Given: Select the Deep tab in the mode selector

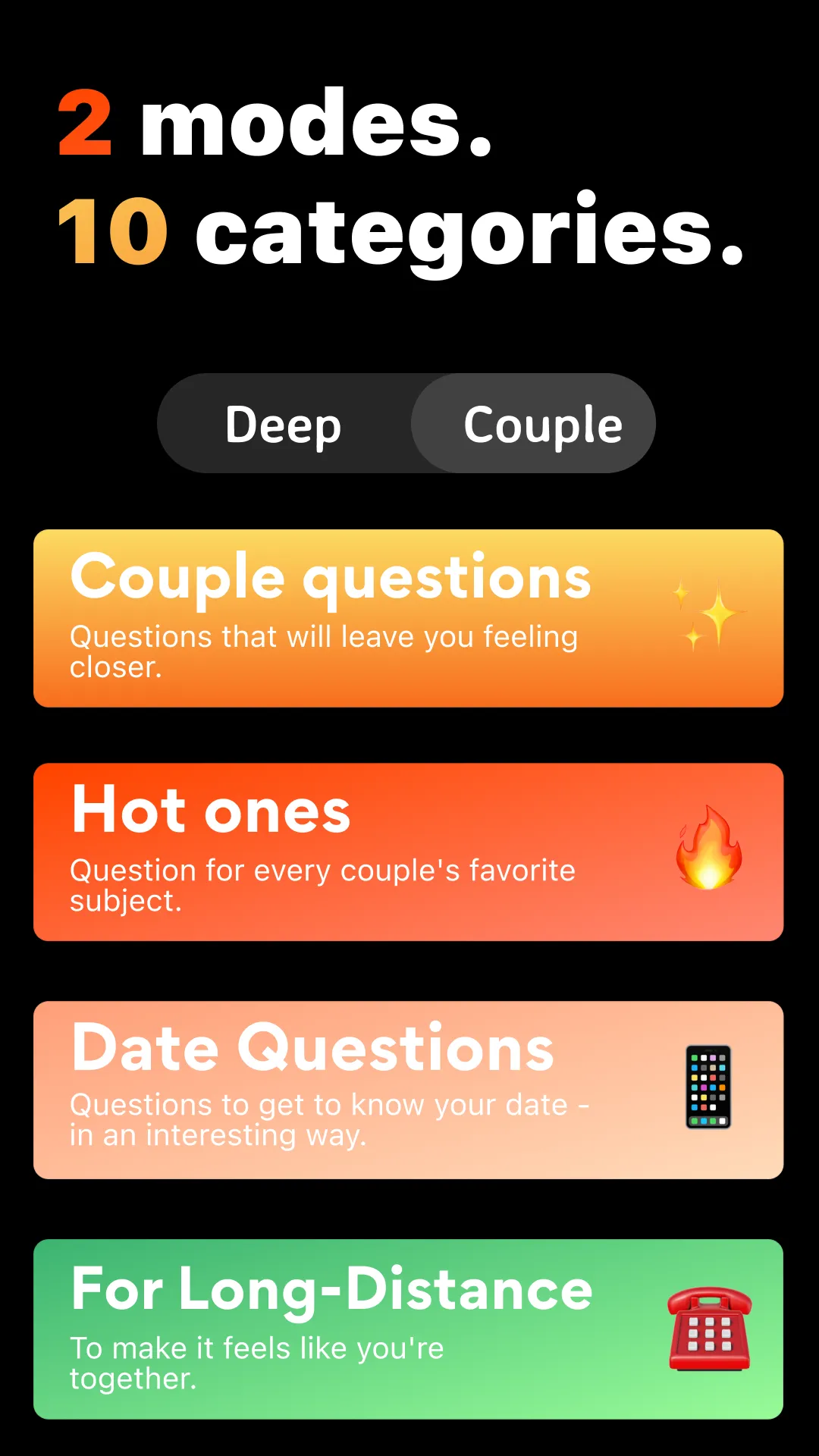Looking at the screenshot, I should pos(284,423).
